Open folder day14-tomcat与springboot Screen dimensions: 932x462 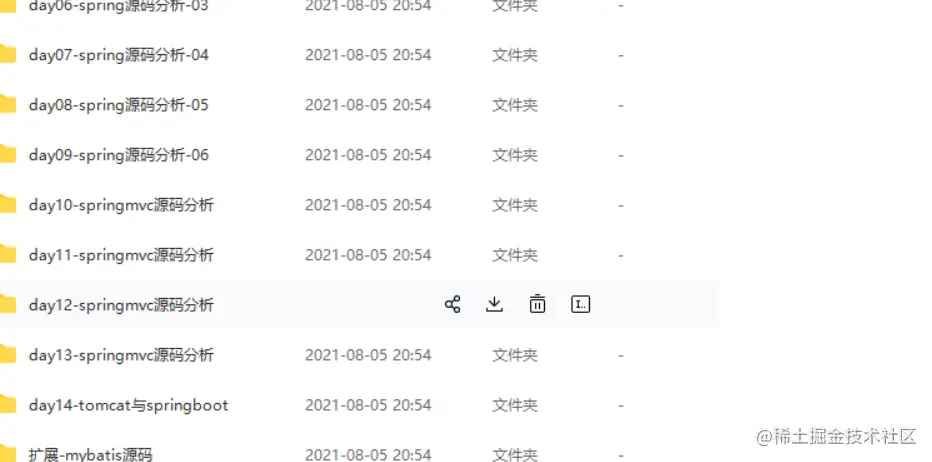[128, 405]
